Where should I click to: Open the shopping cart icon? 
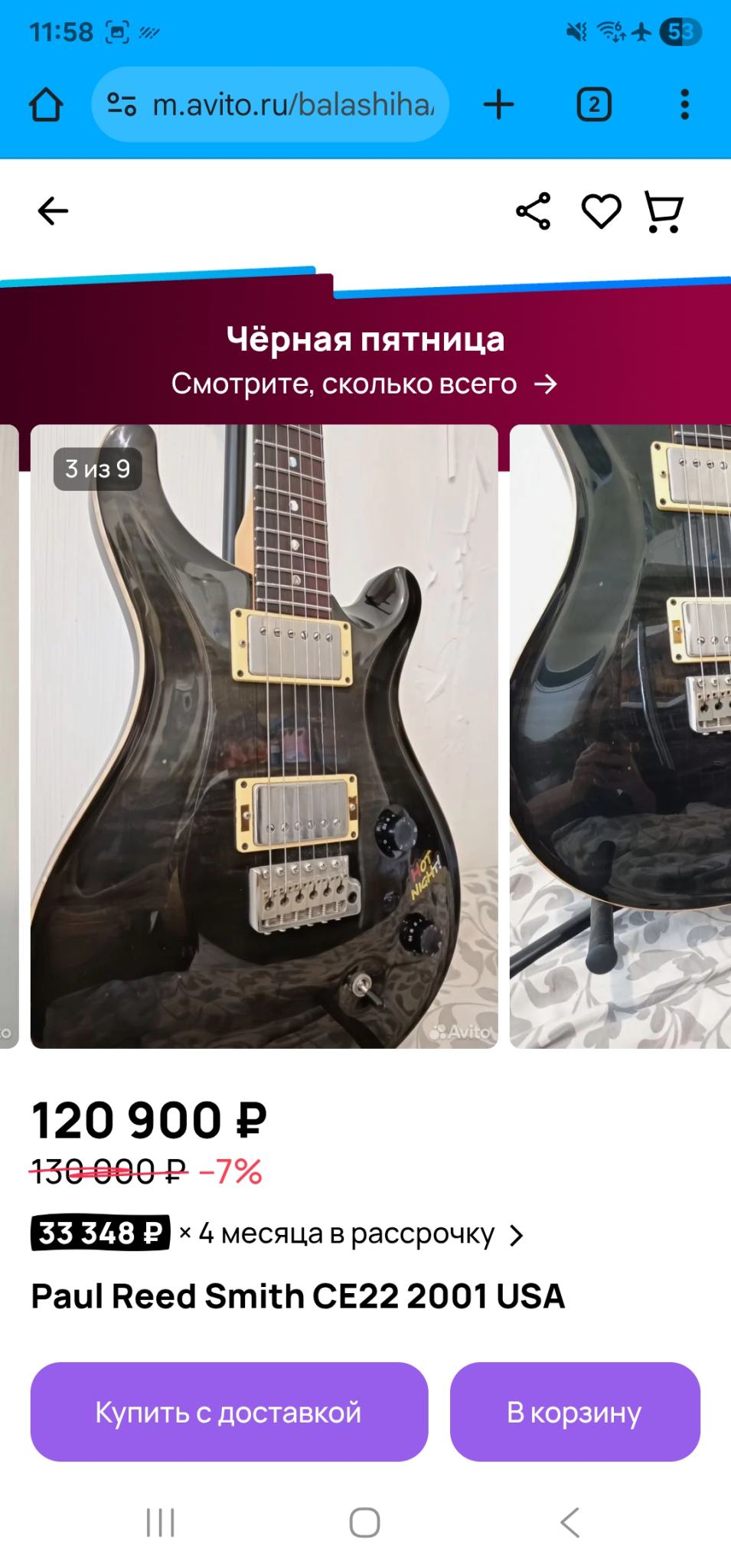[664, 211]
